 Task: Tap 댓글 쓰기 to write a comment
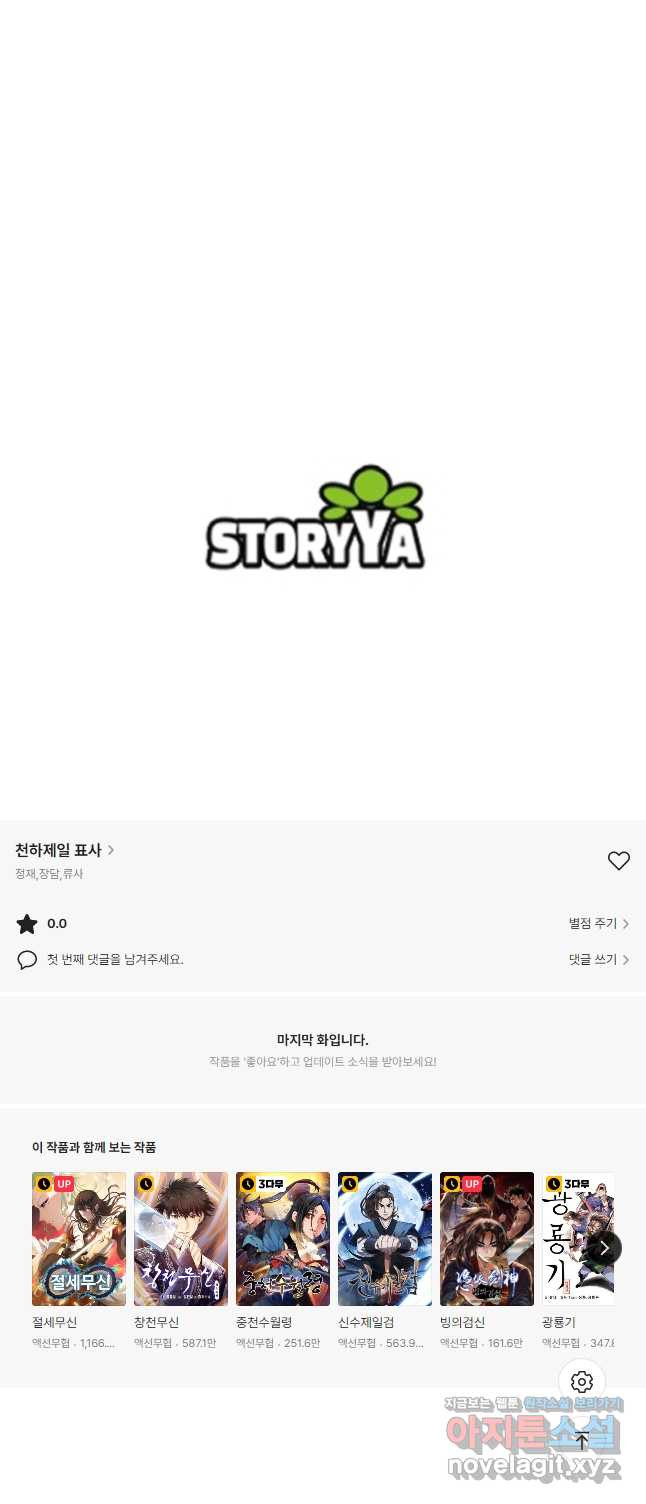[598, 960]
